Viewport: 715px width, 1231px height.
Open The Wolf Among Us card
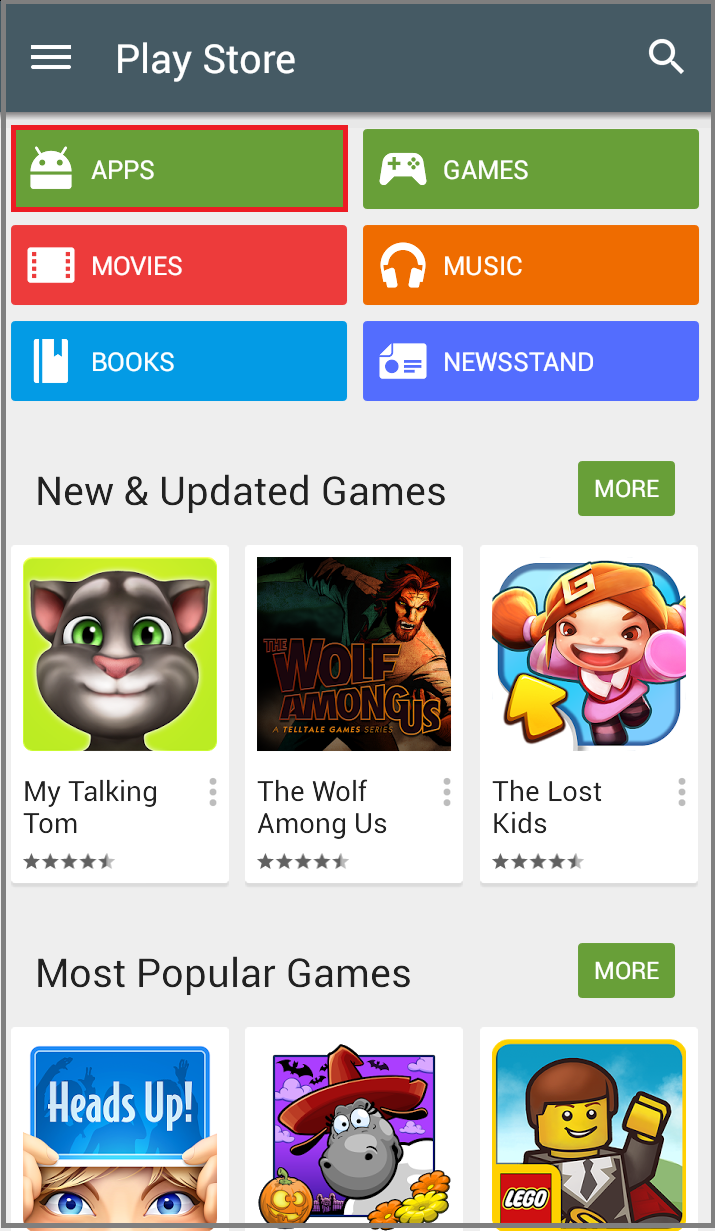354,714
